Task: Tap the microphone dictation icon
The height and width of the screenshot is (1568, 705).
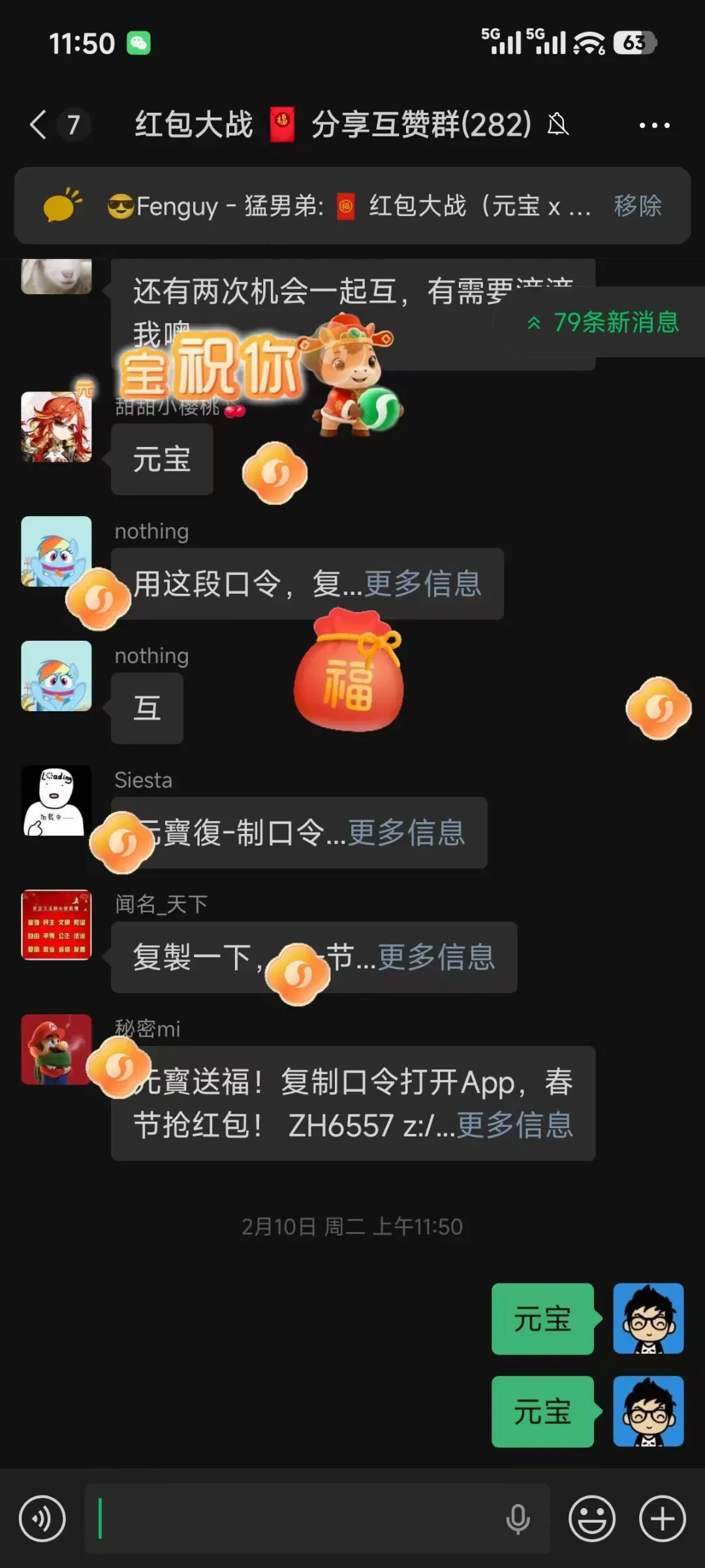Action: click(x=518, y=1519)
